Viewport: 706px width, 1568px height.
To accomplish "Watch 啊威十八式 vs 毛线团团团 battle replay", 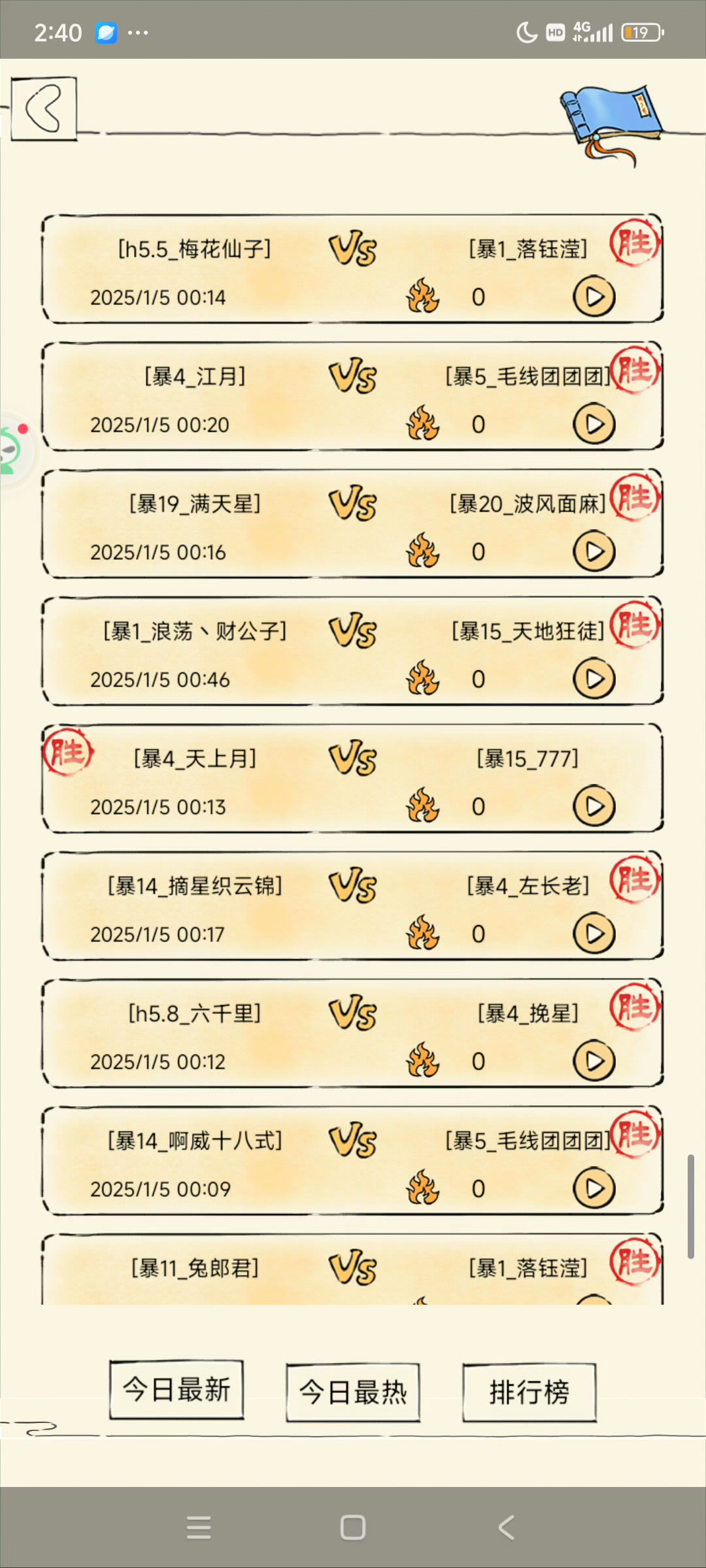I will (594, 1188).
